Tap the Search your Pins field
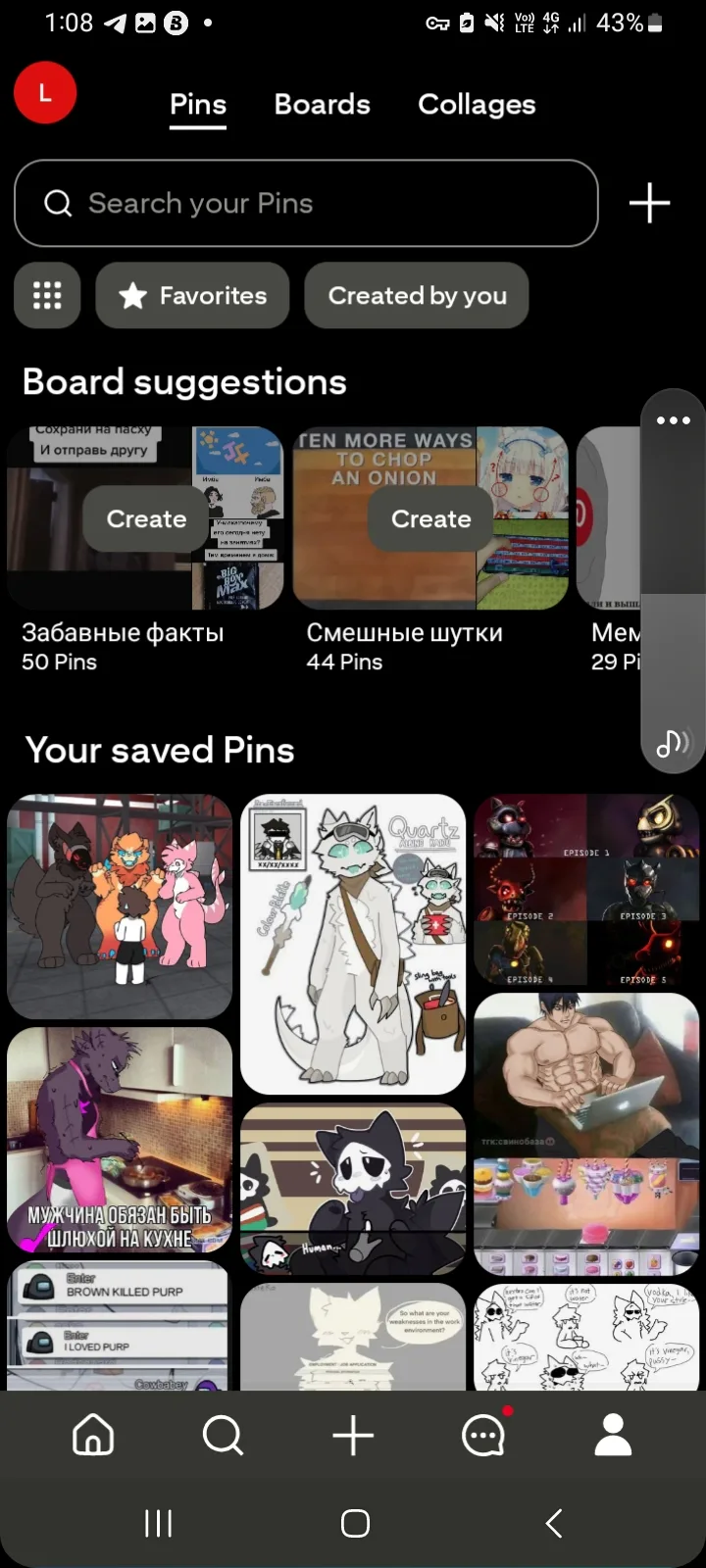The image size is (706, 1568). 306,203
